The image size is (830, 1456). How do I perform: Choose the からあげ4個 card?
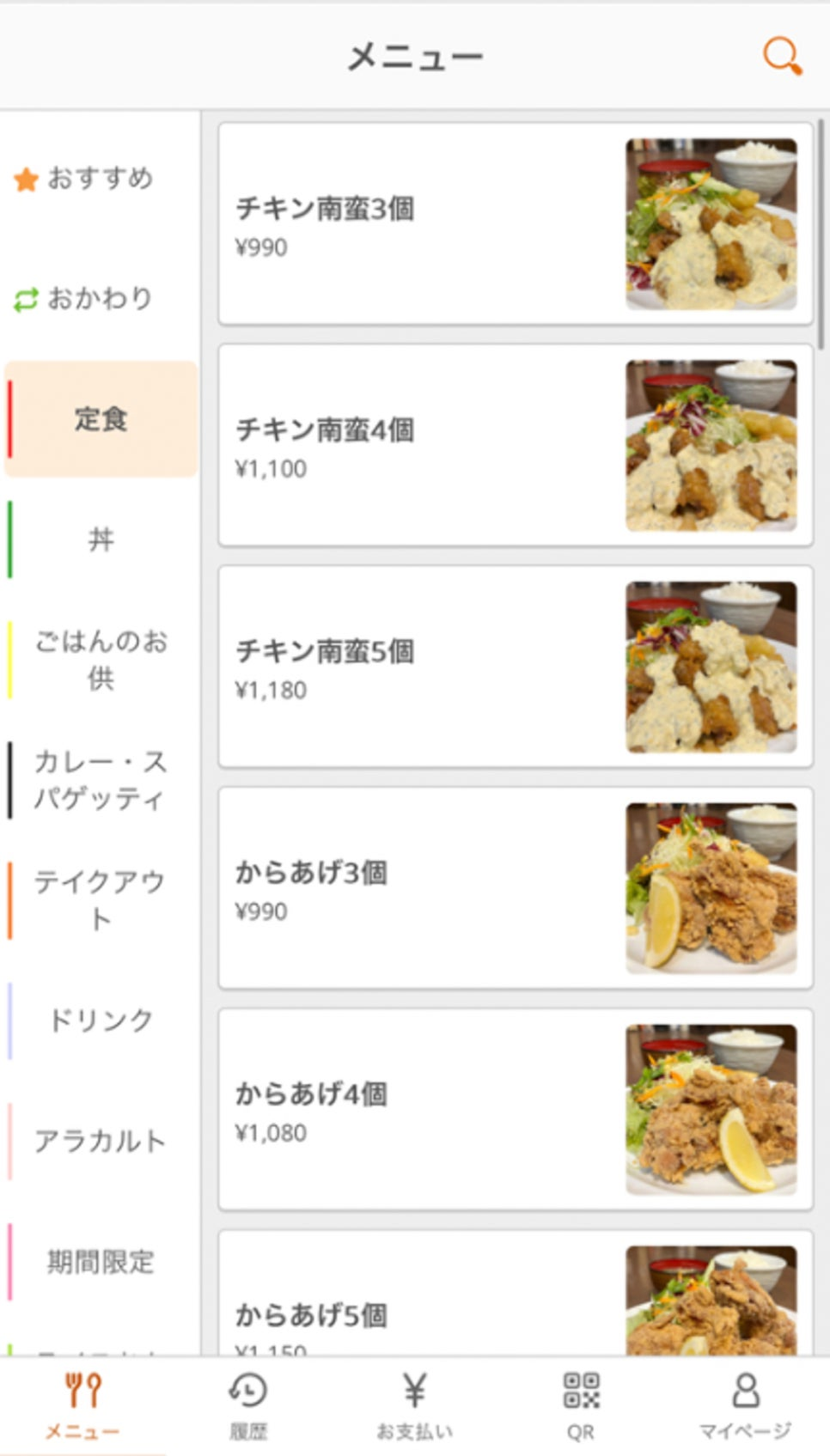click(x=516, y=1110)
